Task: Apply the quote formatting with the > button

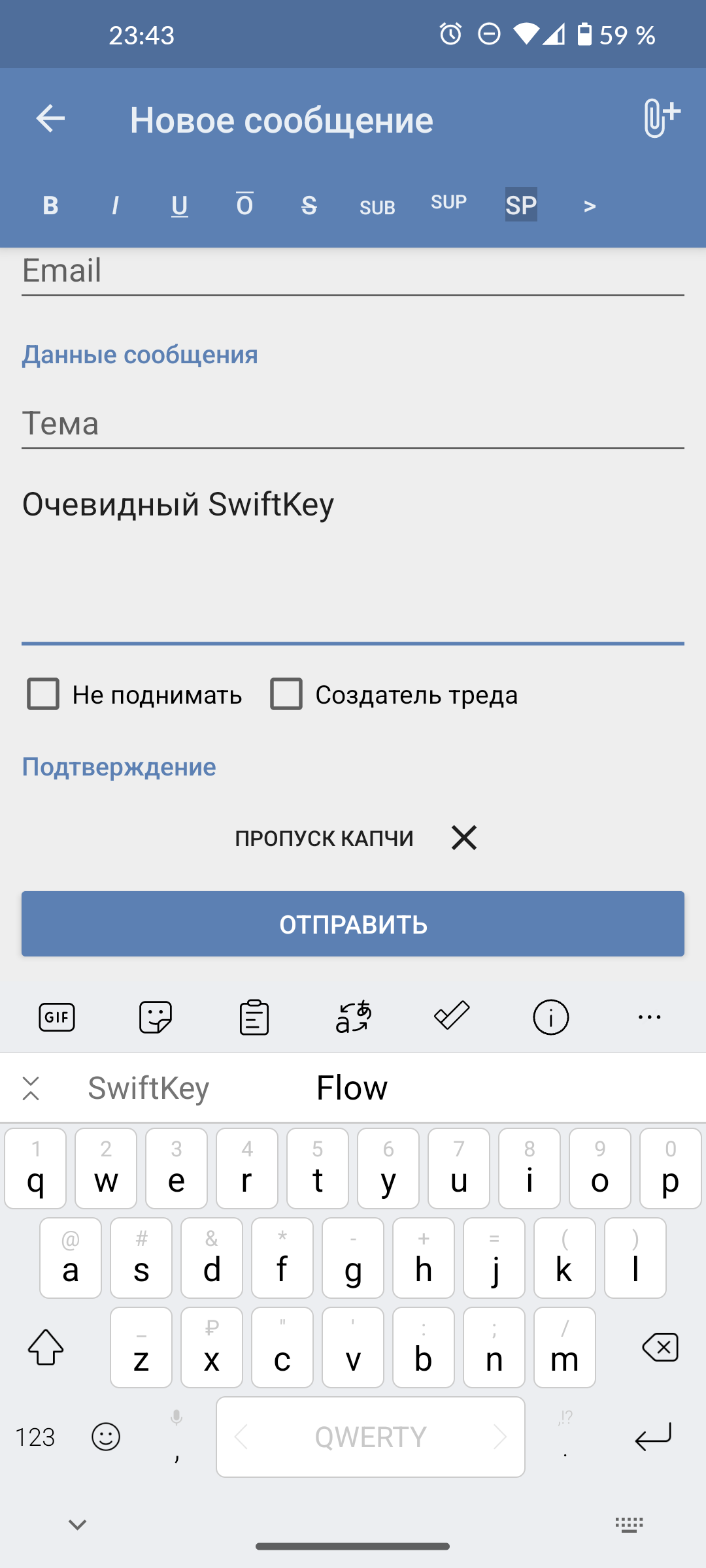Action: coord(590,206)
